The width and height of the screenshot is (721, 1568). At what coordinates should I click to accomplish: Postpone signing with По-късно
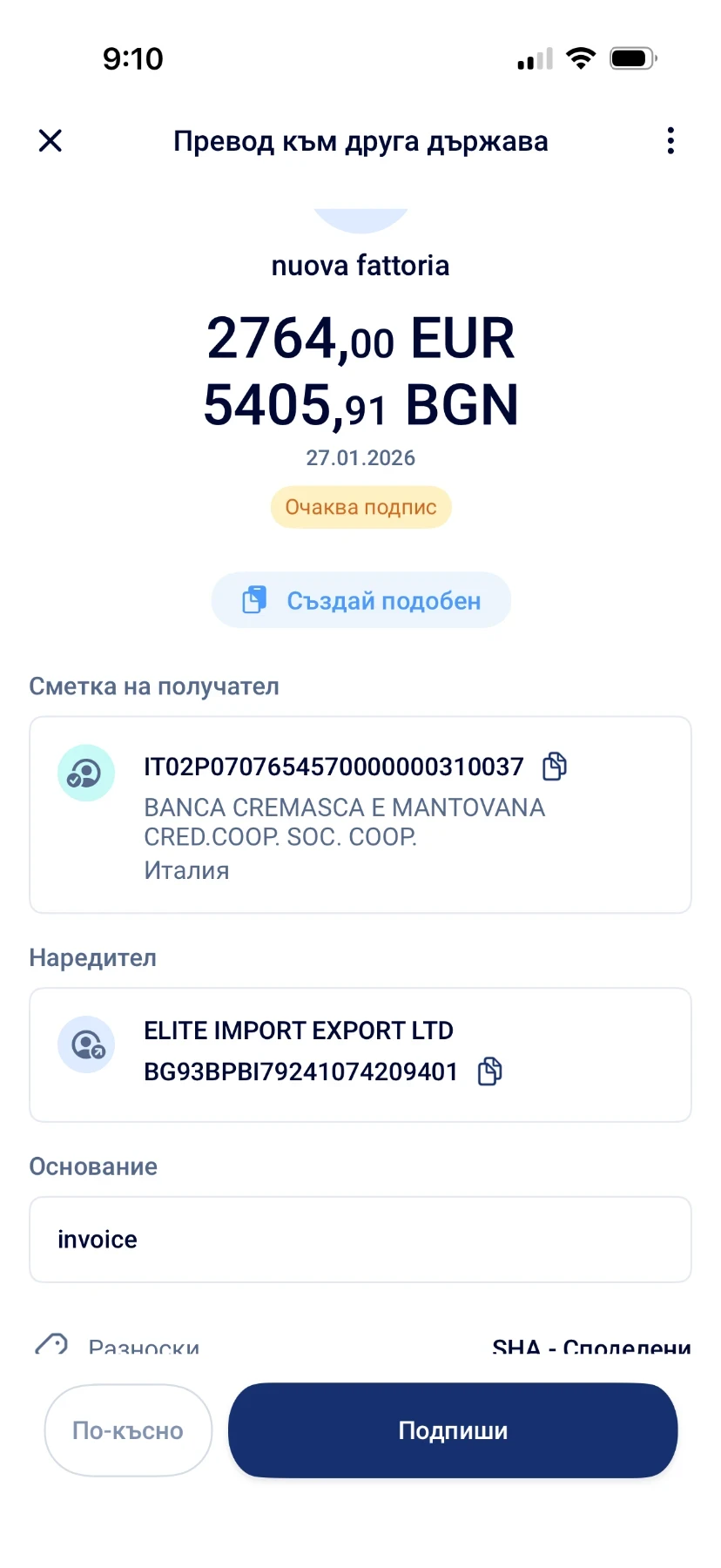click(x=128, y=1430)
